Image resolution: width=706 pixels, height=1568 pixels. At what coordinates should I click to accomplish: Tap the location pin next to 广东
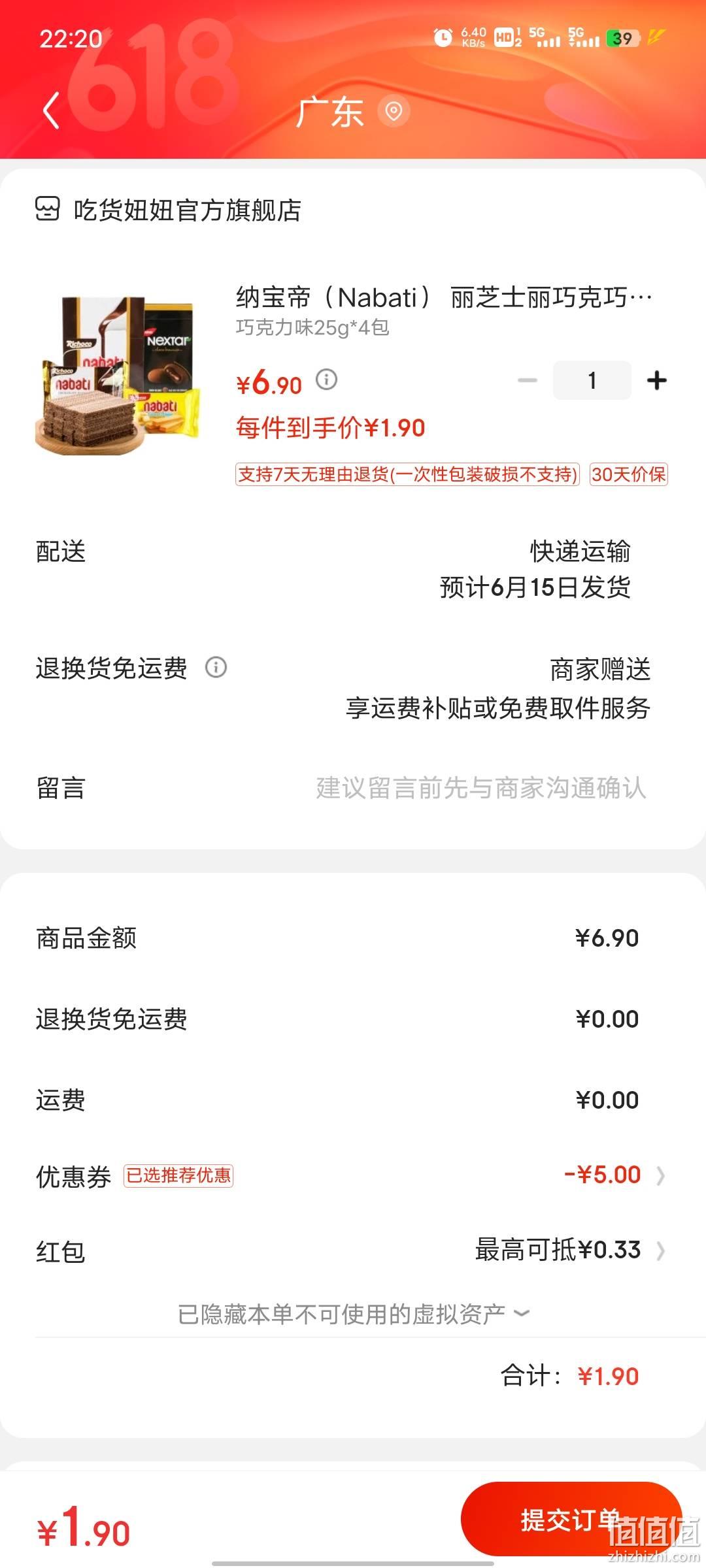[394, 111]
